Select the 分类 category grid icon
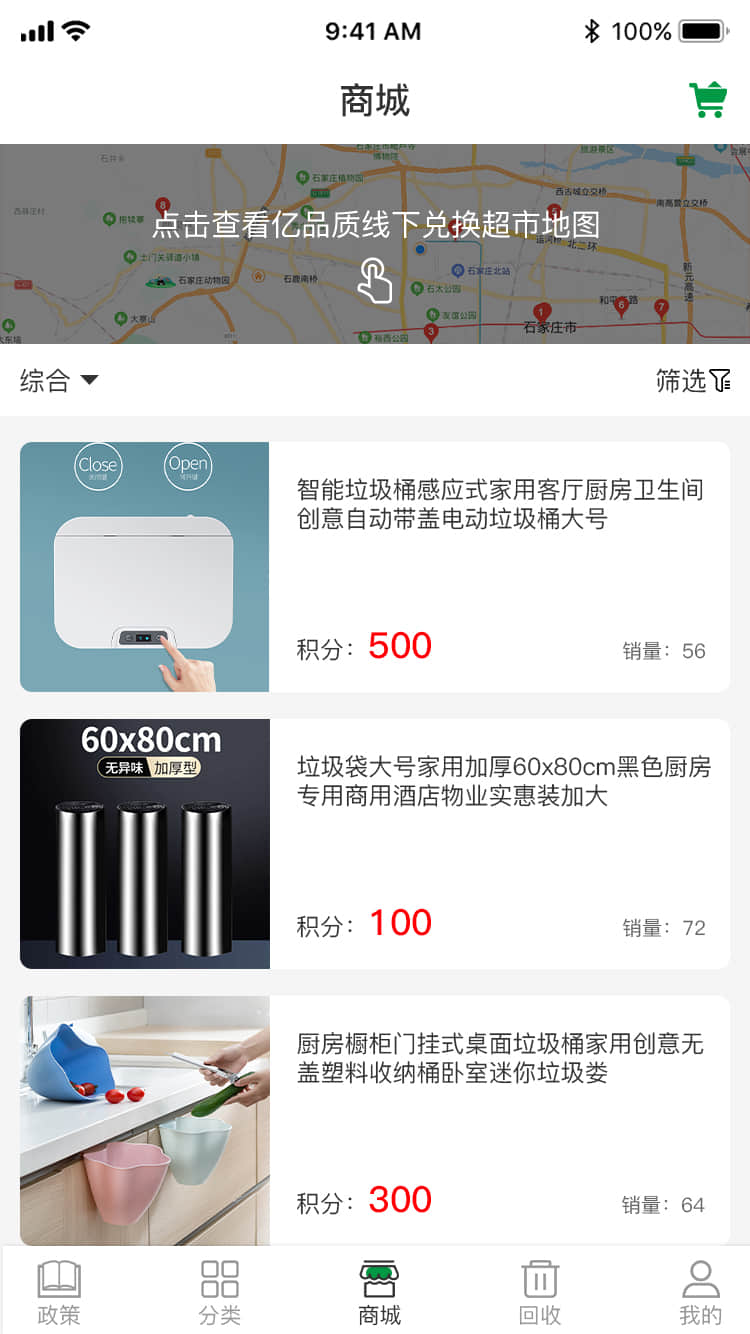The image size is (750, 1334). pyautogui.click(x=219, y=1277)
